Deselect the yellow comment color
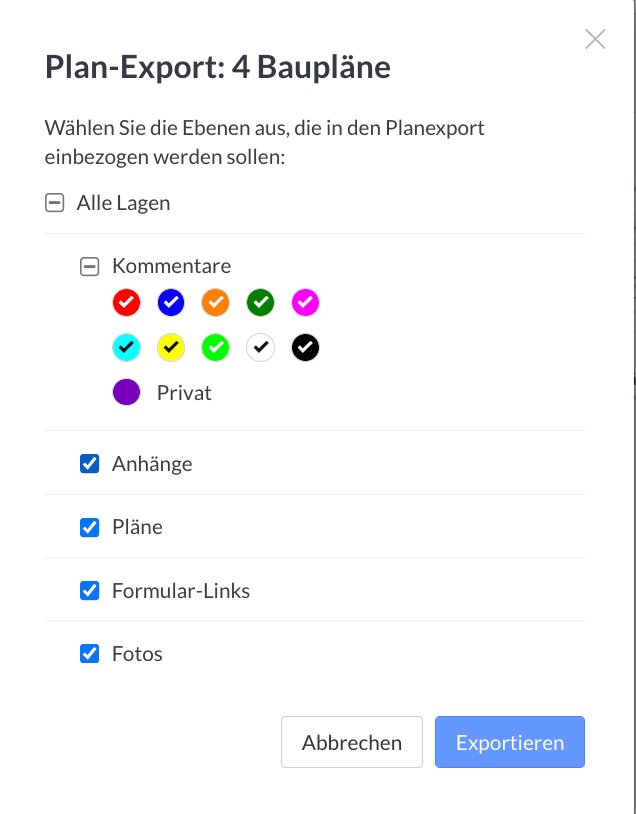The width and height of the screenshot is (636, 814). [x=171, y=347]
